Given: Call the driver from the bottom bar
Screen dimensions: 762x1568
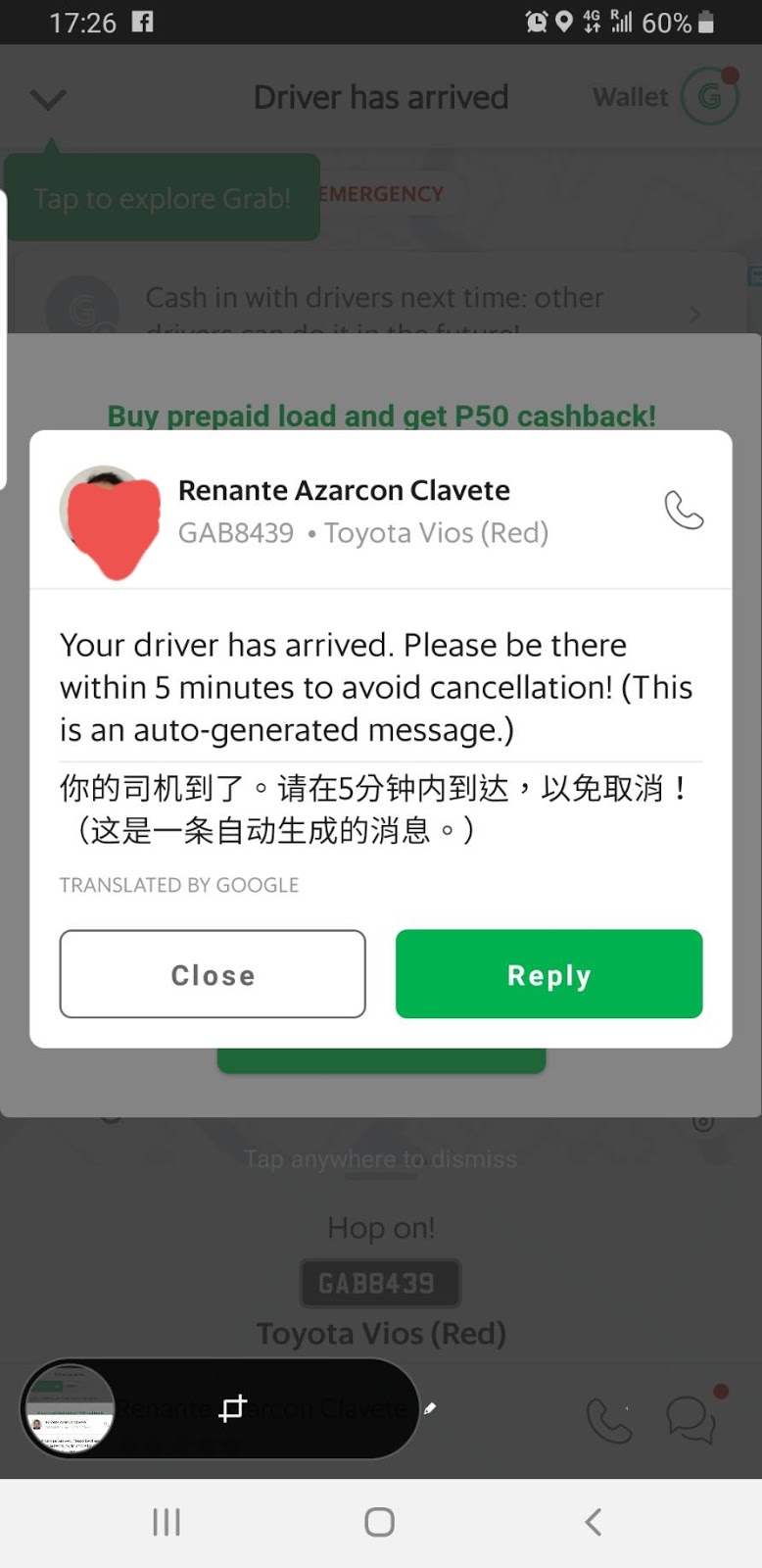Looking at the screenshot, I should (x=608, y=1419).
